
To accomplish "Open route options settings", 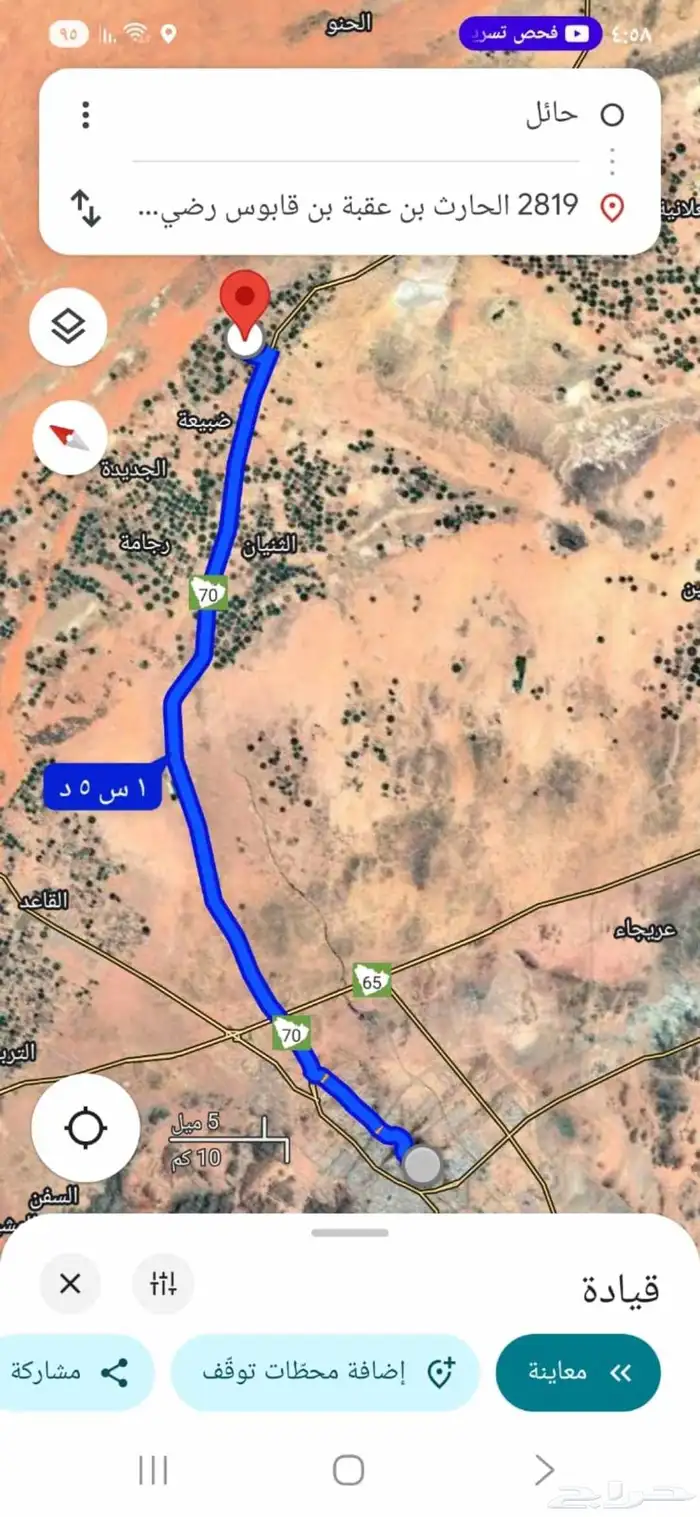I will tap(163, 1284).
